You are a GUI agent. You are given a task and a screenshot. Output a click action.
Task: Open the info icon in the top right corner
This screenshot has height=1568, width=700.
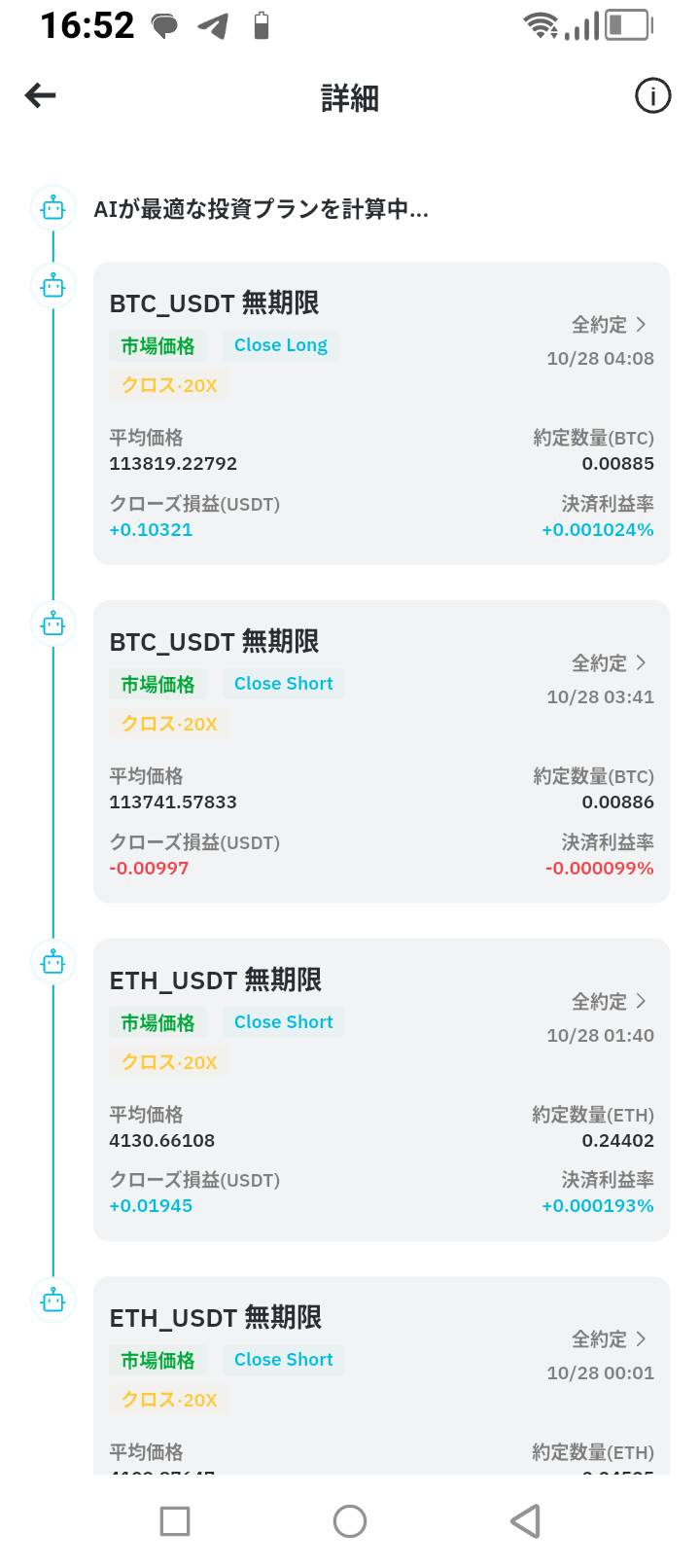click(x=653, y=96)
